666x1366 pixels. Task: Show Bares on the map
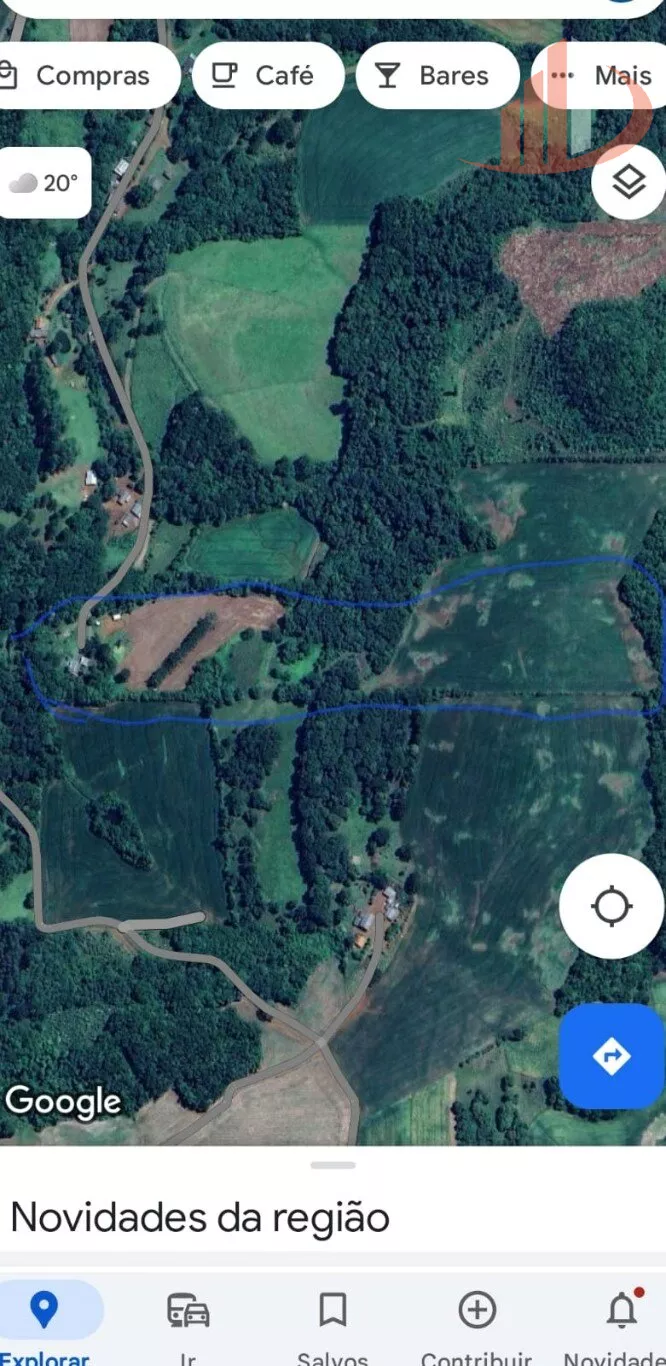pos(437,76)
